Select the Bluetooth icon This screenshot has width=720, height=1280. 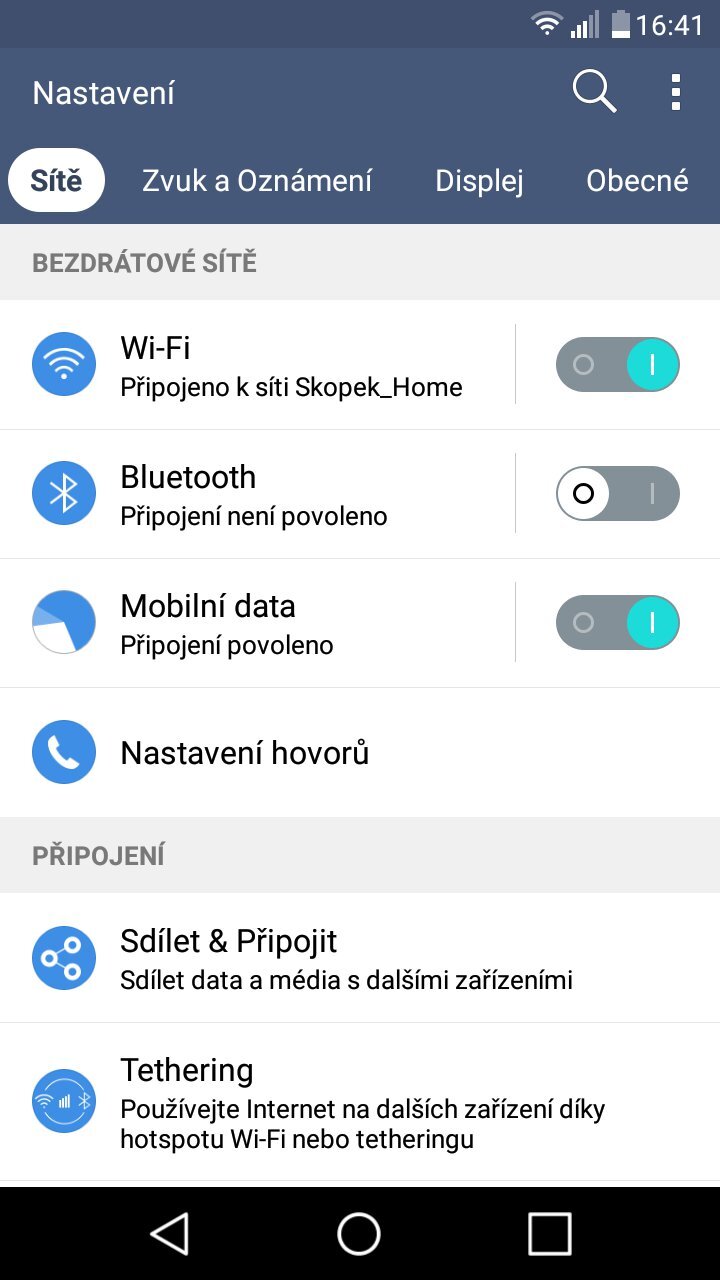tap(63, 493)
